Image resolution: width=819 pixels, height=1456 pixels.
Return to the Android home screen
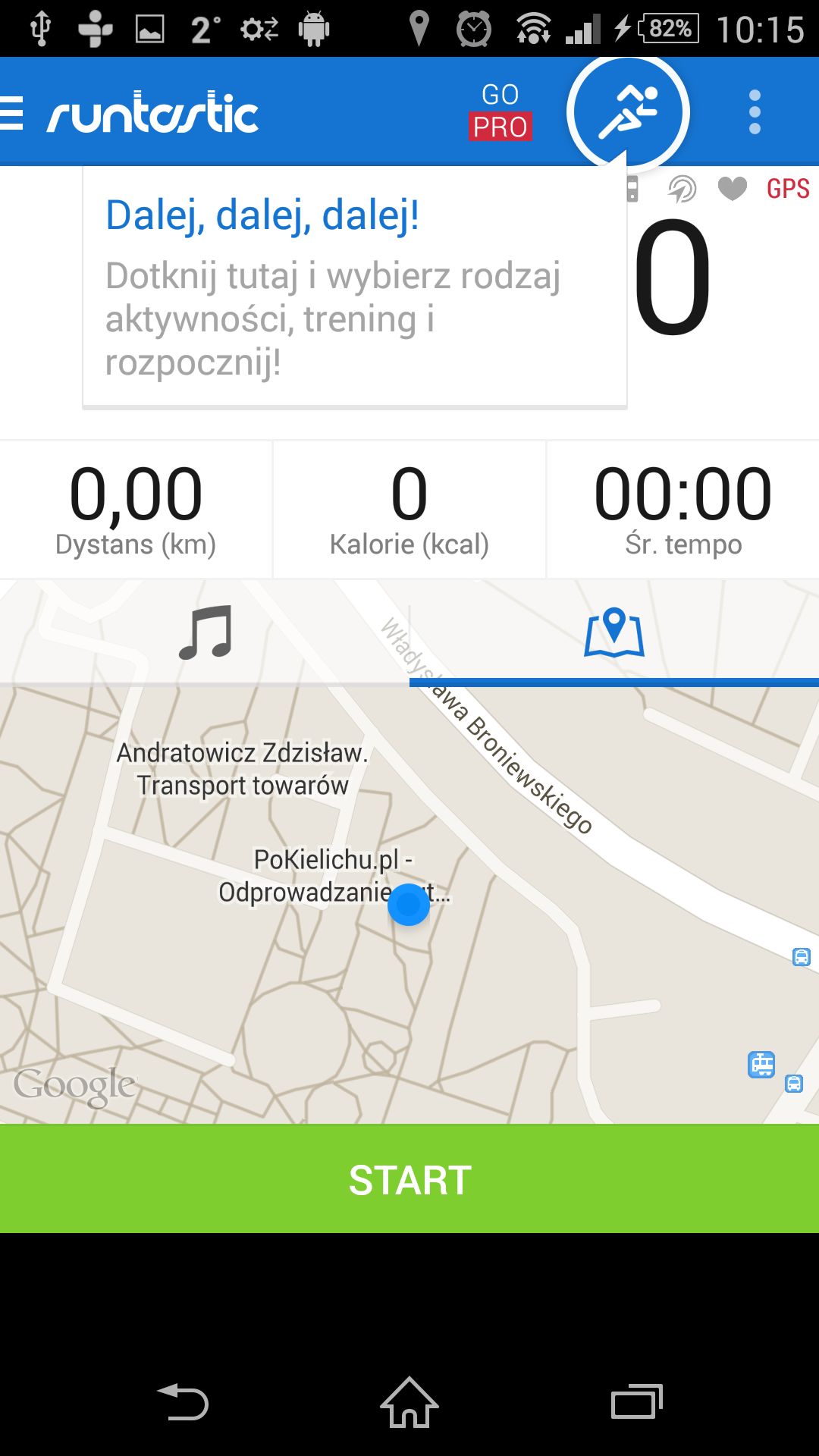tap(409, 1401)
